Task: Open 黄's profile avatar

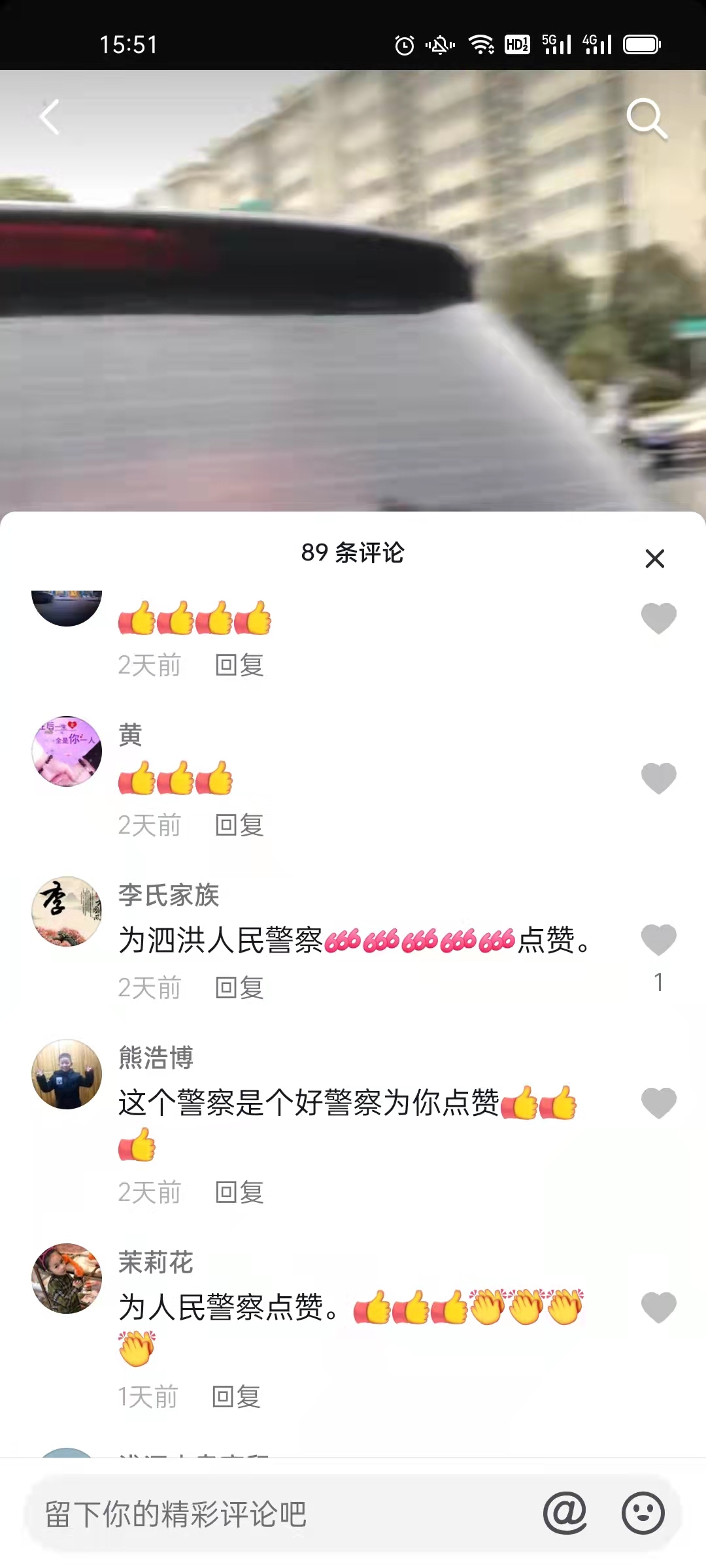Action: coord(67,751)
